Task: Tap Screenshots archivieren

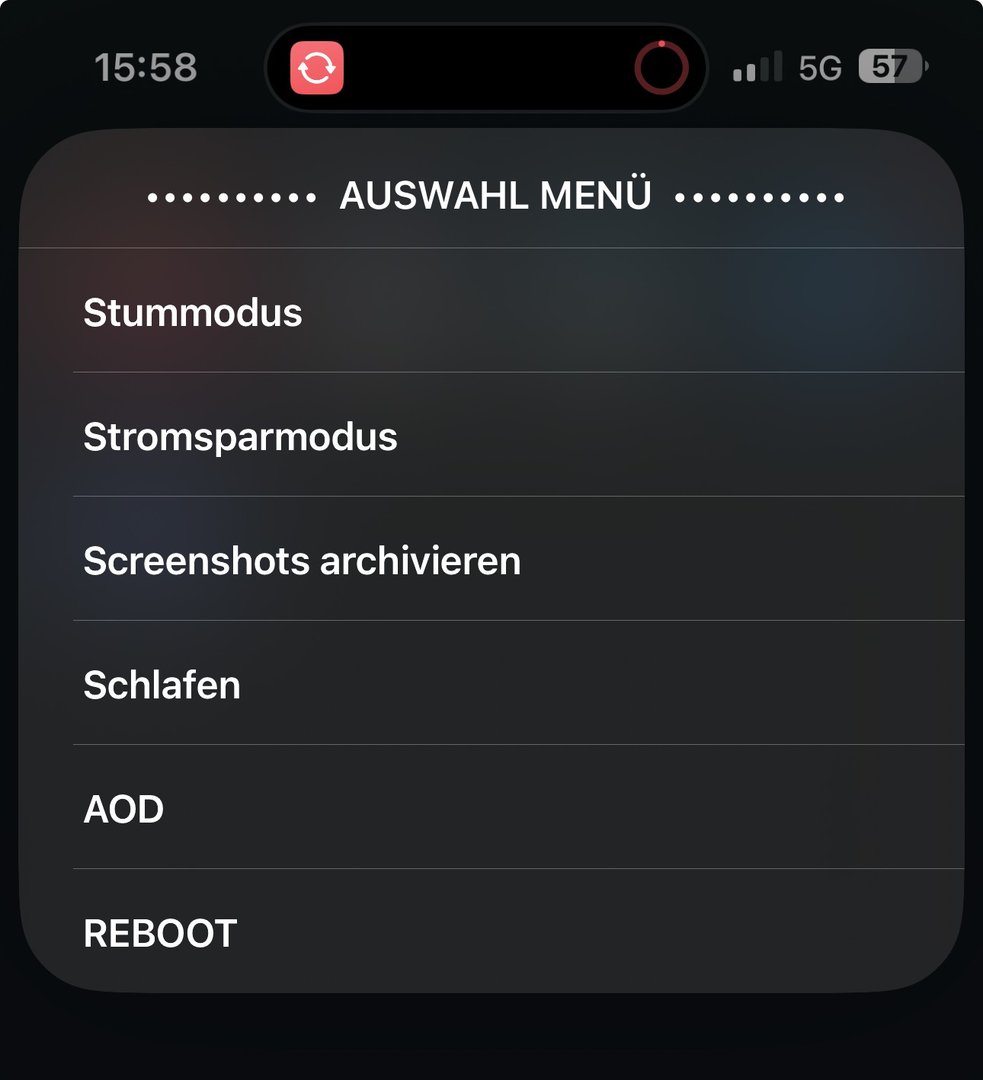Action: [x=301, y=560]
